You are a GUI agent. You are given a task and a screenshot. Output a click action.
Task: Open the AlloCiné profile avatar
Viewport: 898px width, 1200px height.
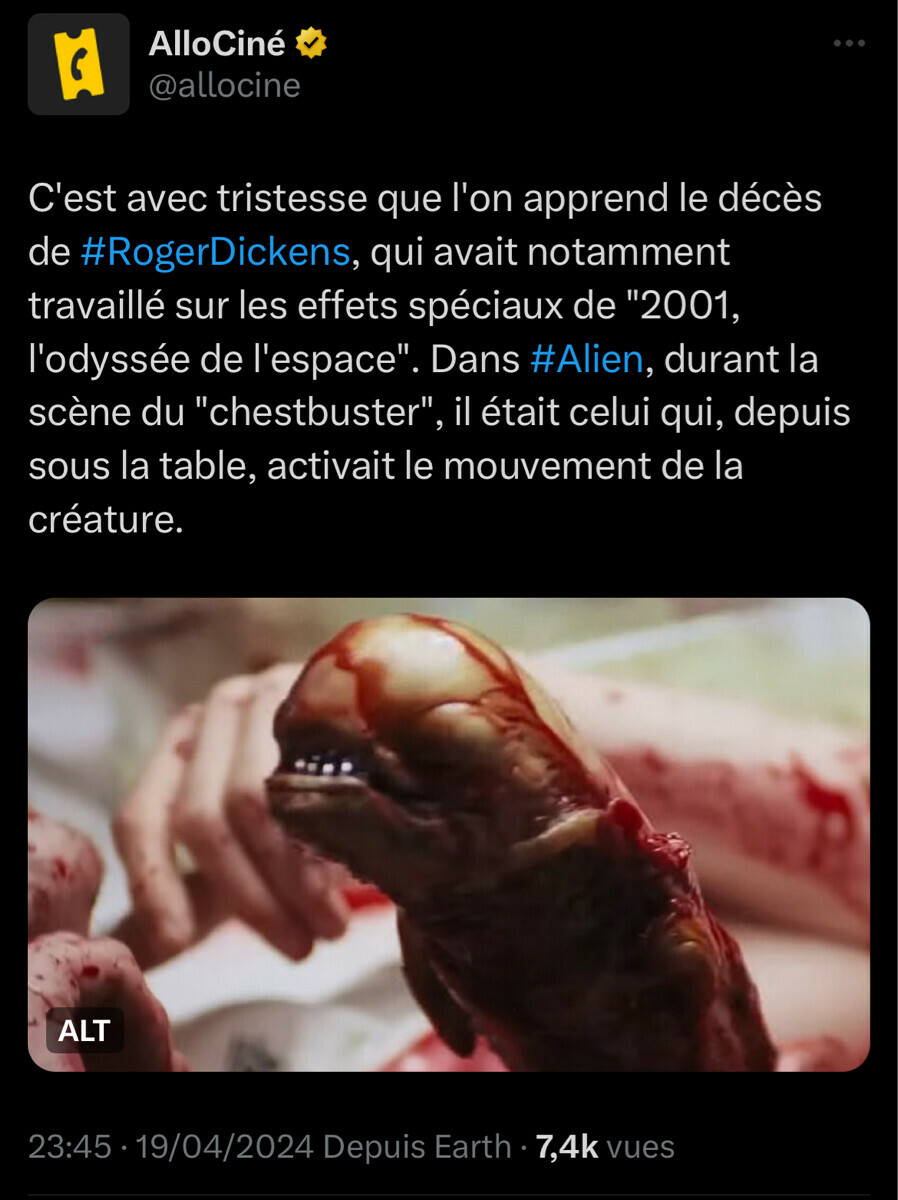78,64
